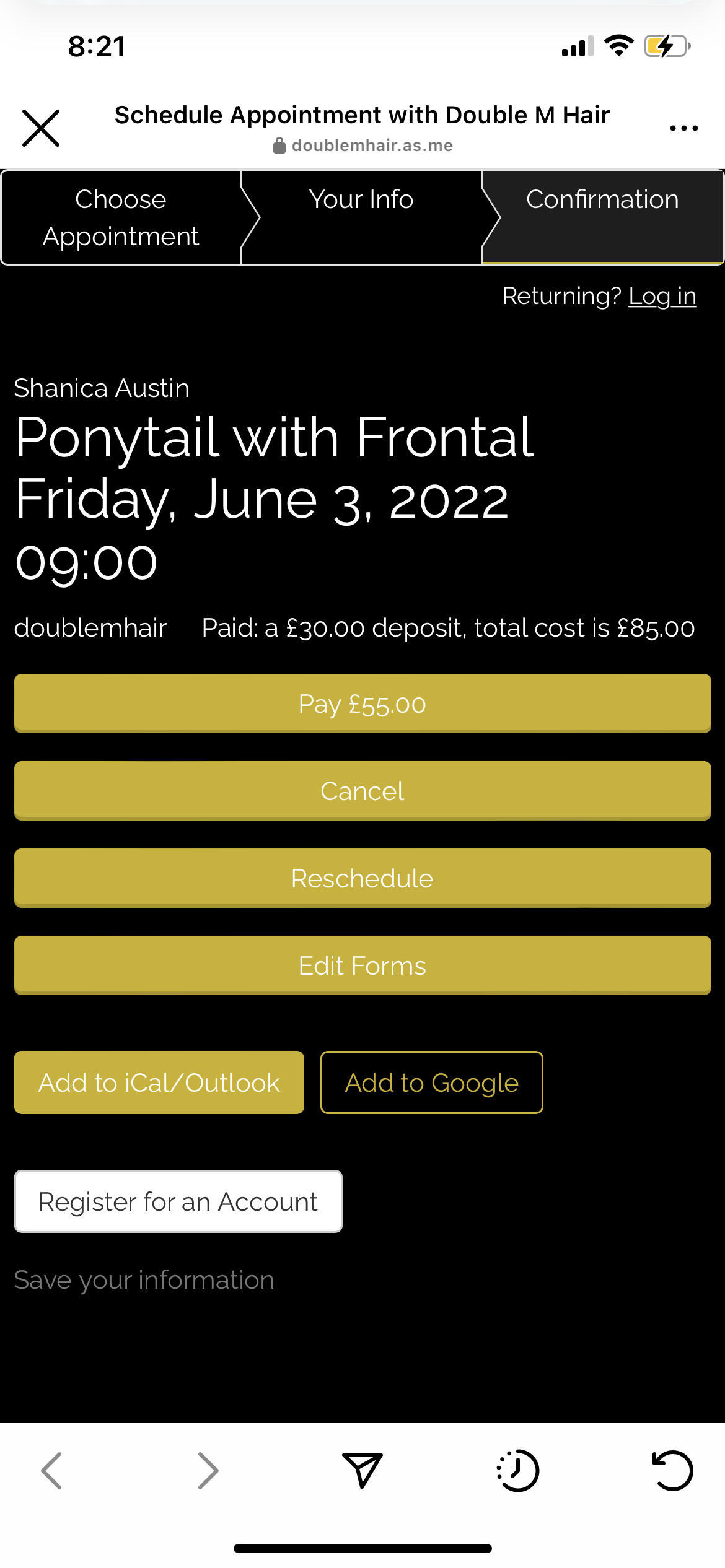Register for an Account

178,1201
